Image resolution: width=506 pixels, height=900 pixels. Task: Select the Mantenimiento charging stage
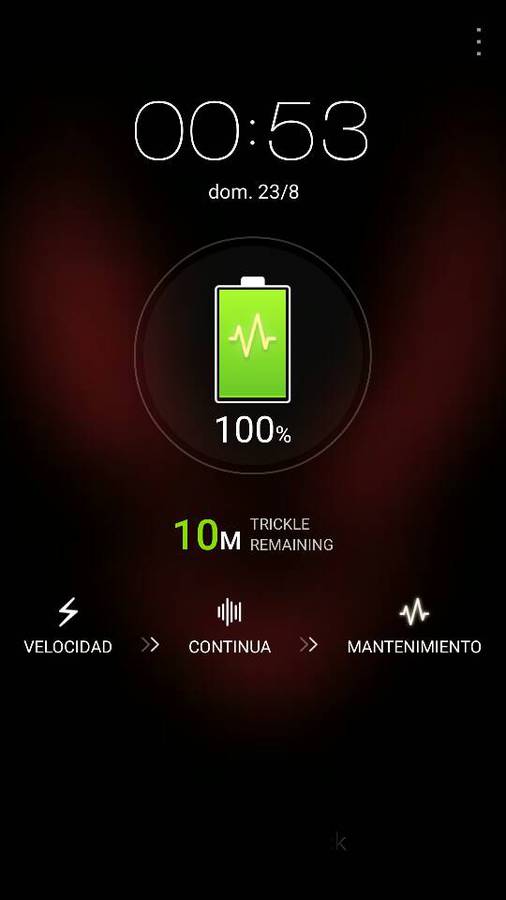[414, 626]
